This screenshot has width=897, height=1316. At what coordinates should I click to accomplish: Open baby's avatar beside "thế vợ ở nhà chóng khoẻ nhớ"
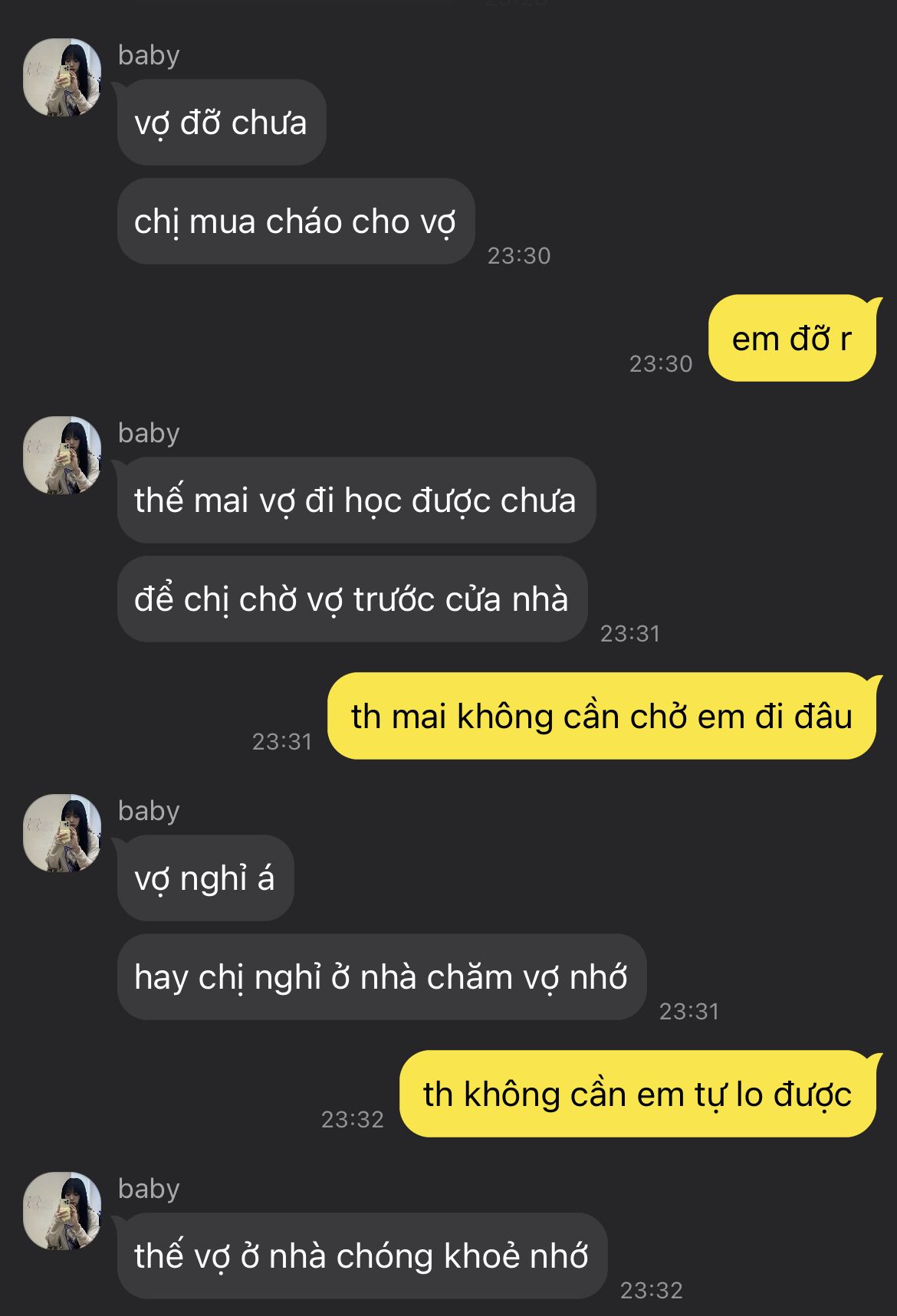click(62, 1211)
